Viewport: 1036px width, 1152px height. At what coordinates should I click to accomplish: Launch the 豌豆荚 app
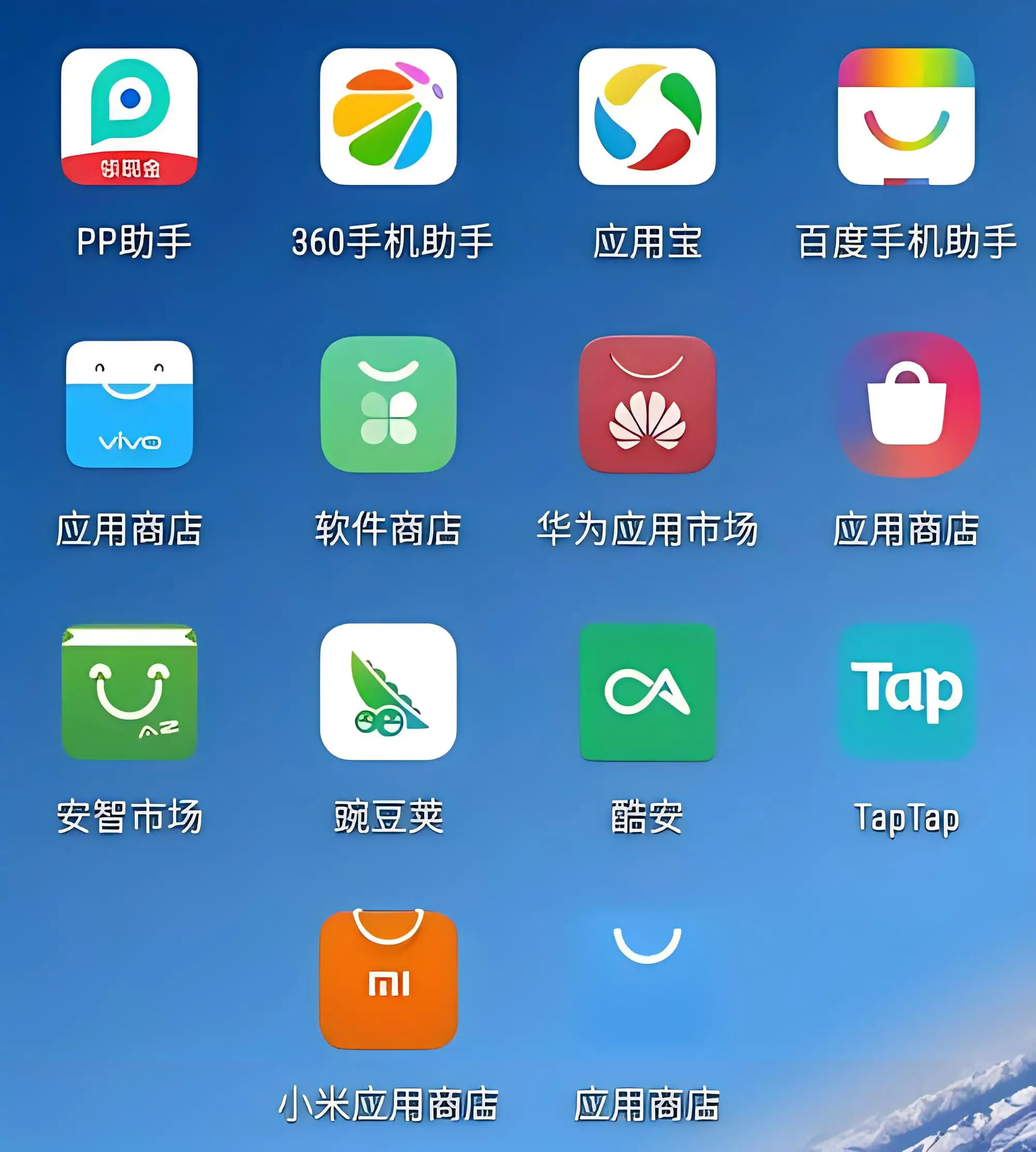click(388, 692)
